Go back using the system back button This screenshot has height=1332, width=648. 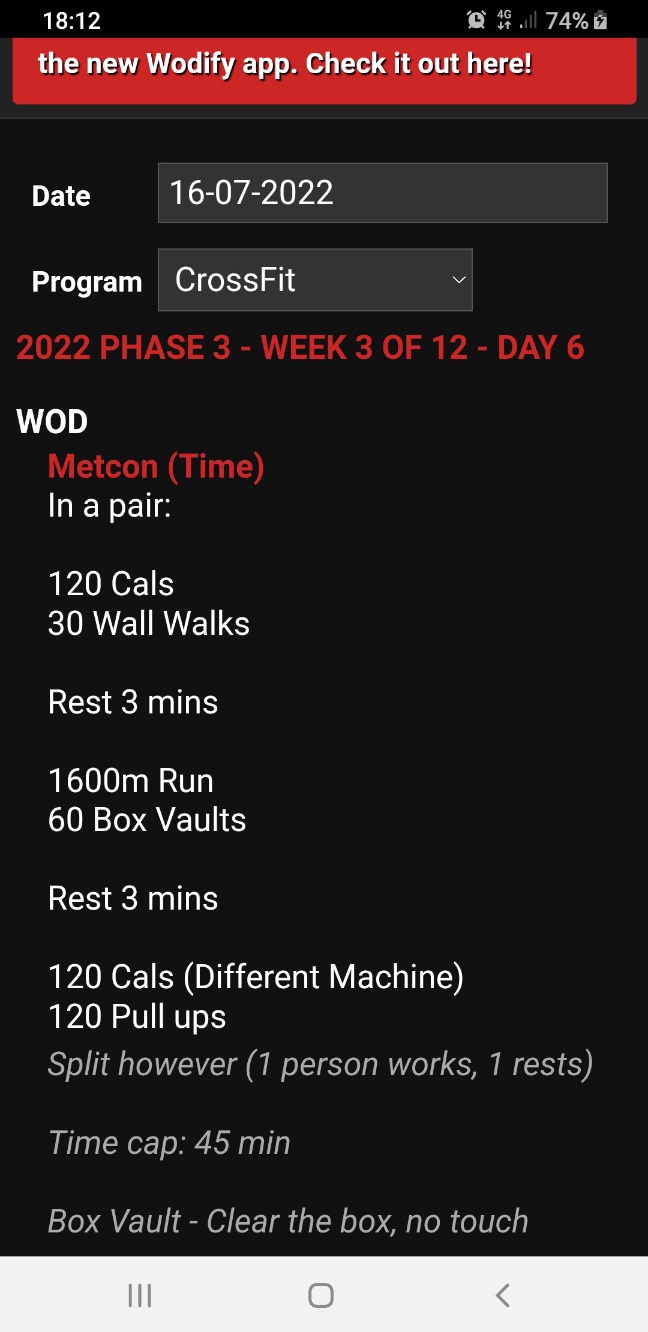coord(503,1295)
